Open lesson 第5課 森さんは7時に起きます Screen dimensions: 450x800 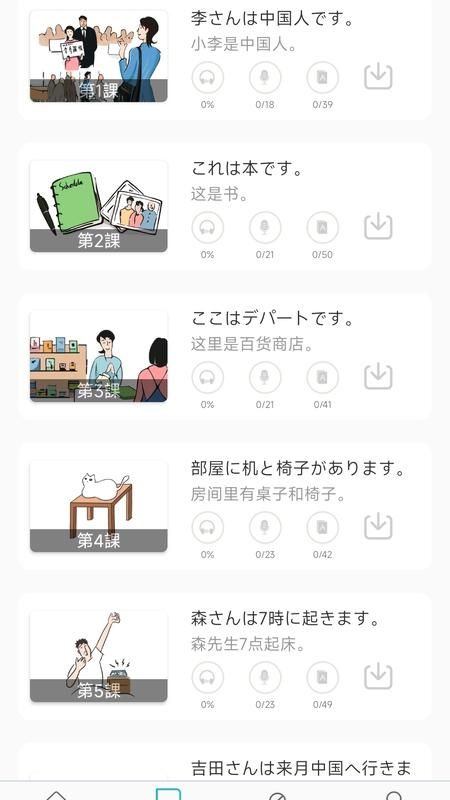[224, 657]
